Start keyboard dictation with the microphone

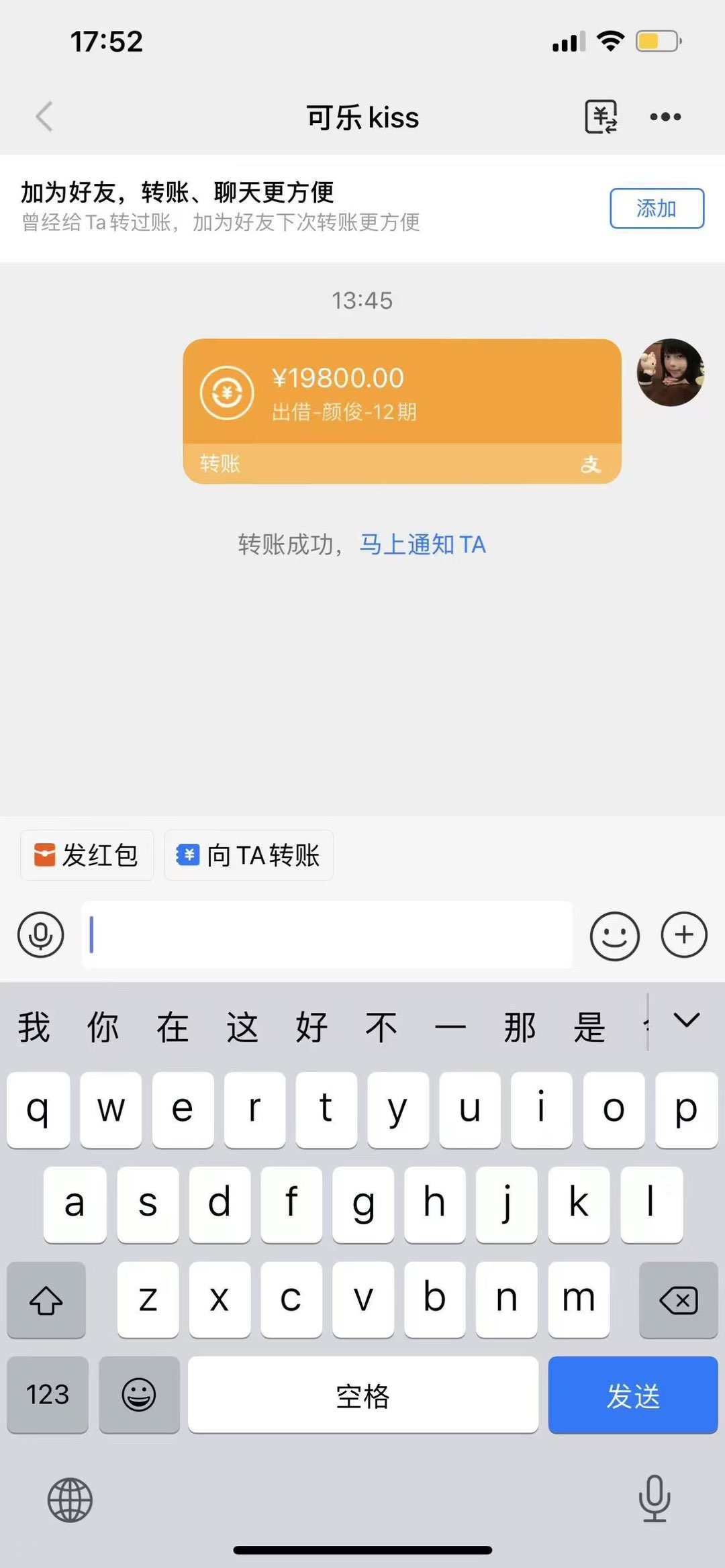(x=655, y=1498)
